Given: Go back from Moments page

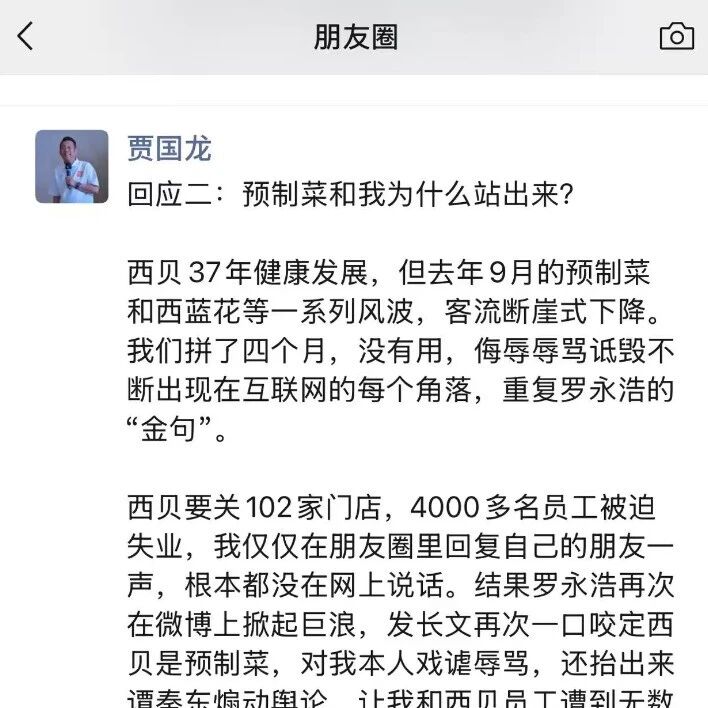Looking at the screenshot, I should pyautogui.click(x=26, y=37).
